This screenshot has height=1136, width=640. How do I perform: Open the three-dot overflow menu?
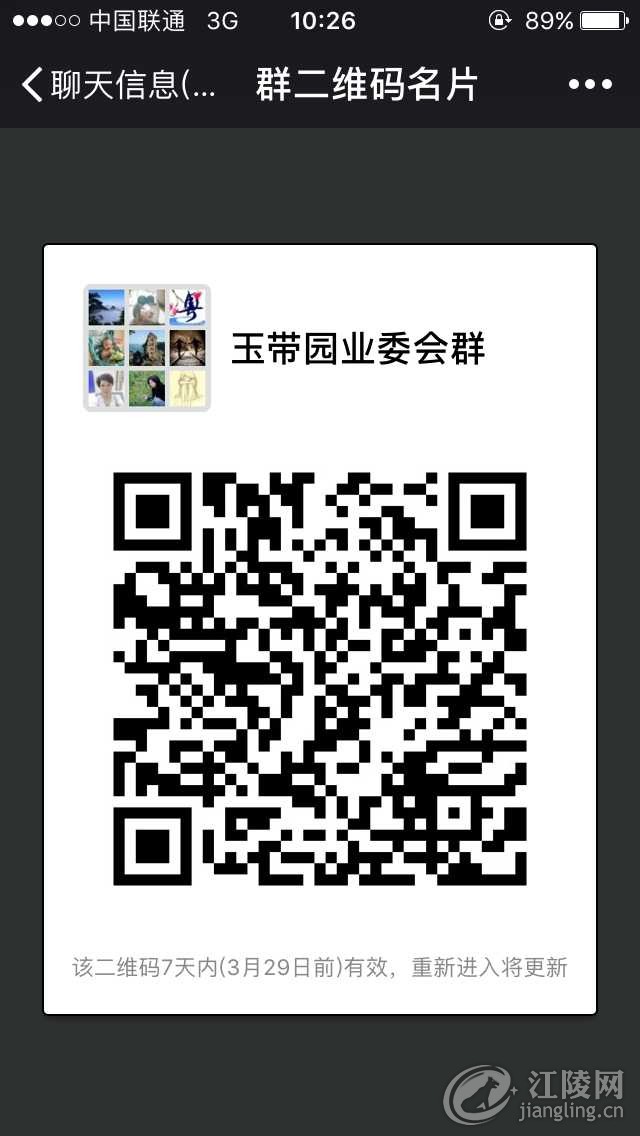(590, 85)
